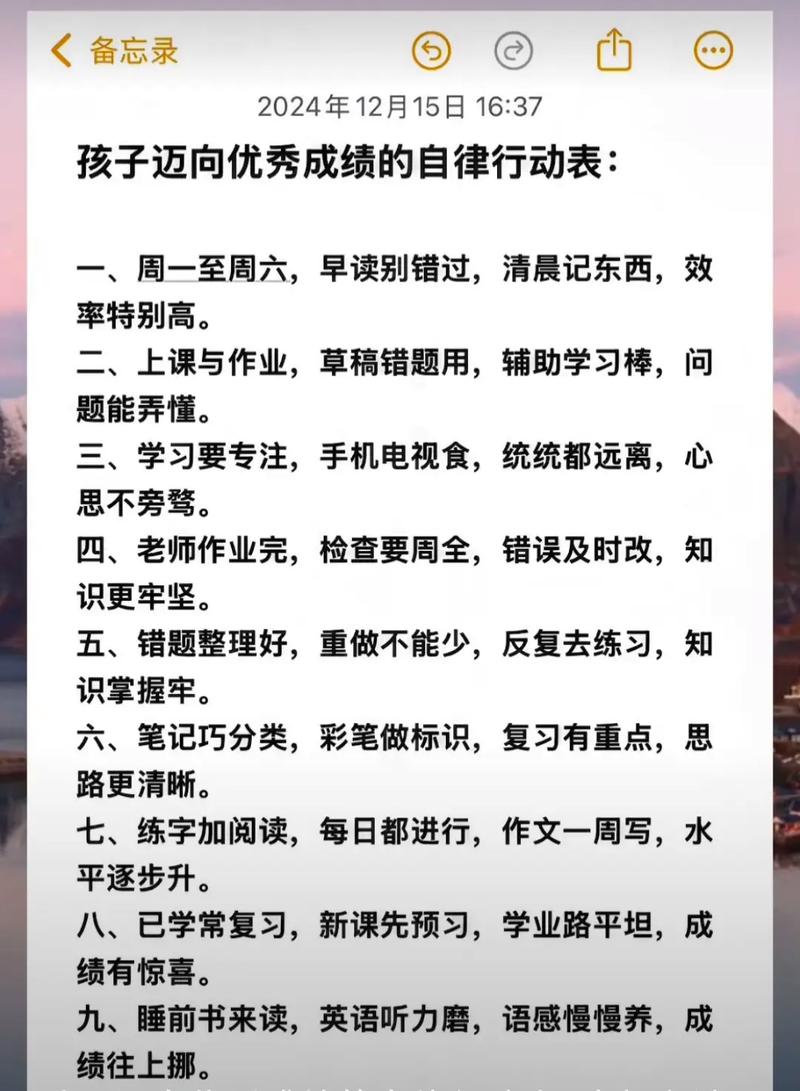This screenshot has height=1091, width=800.
Task: Open the more options menu
Action: point(713,50)
